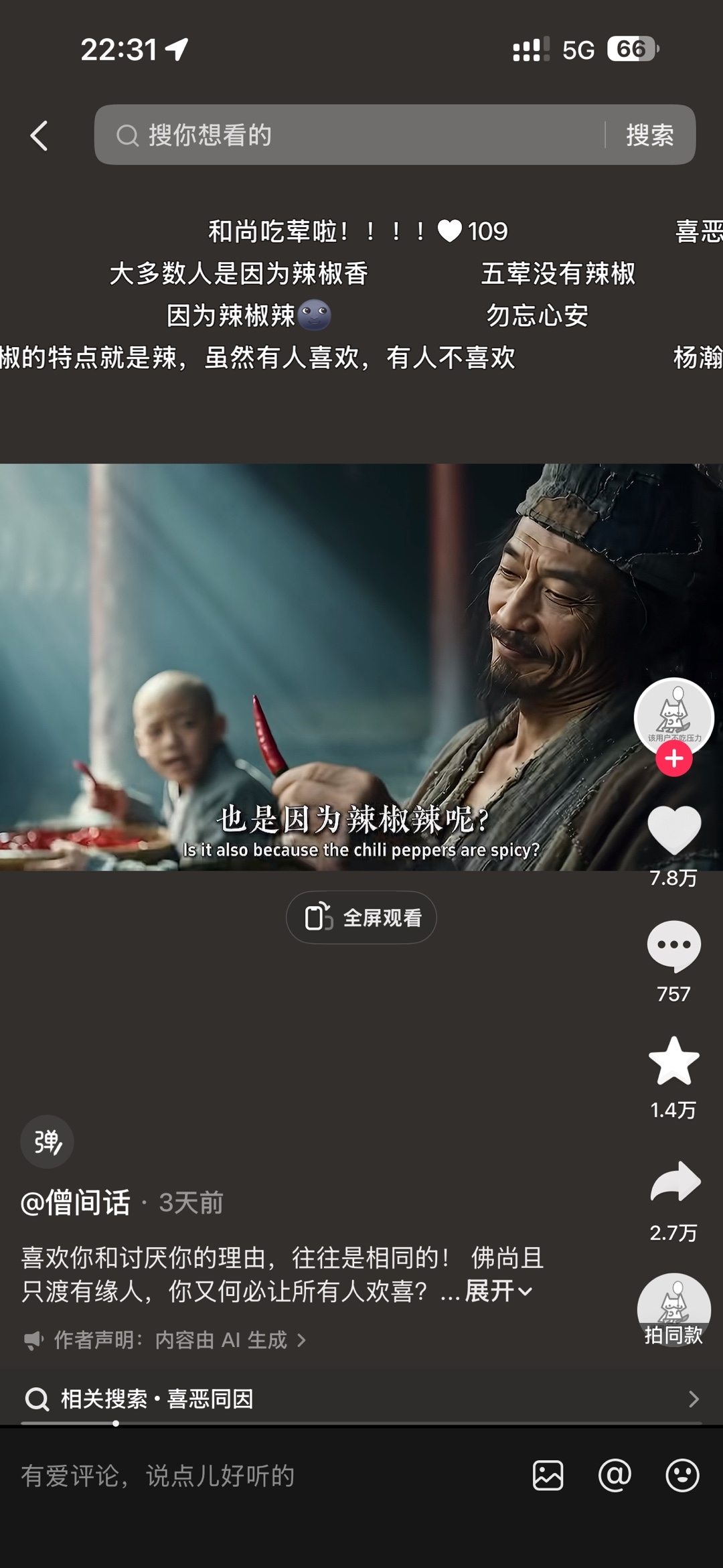Viewport: 723px width, 1568px height.
Task: Tap the 搜索 button
Action: 650,135
